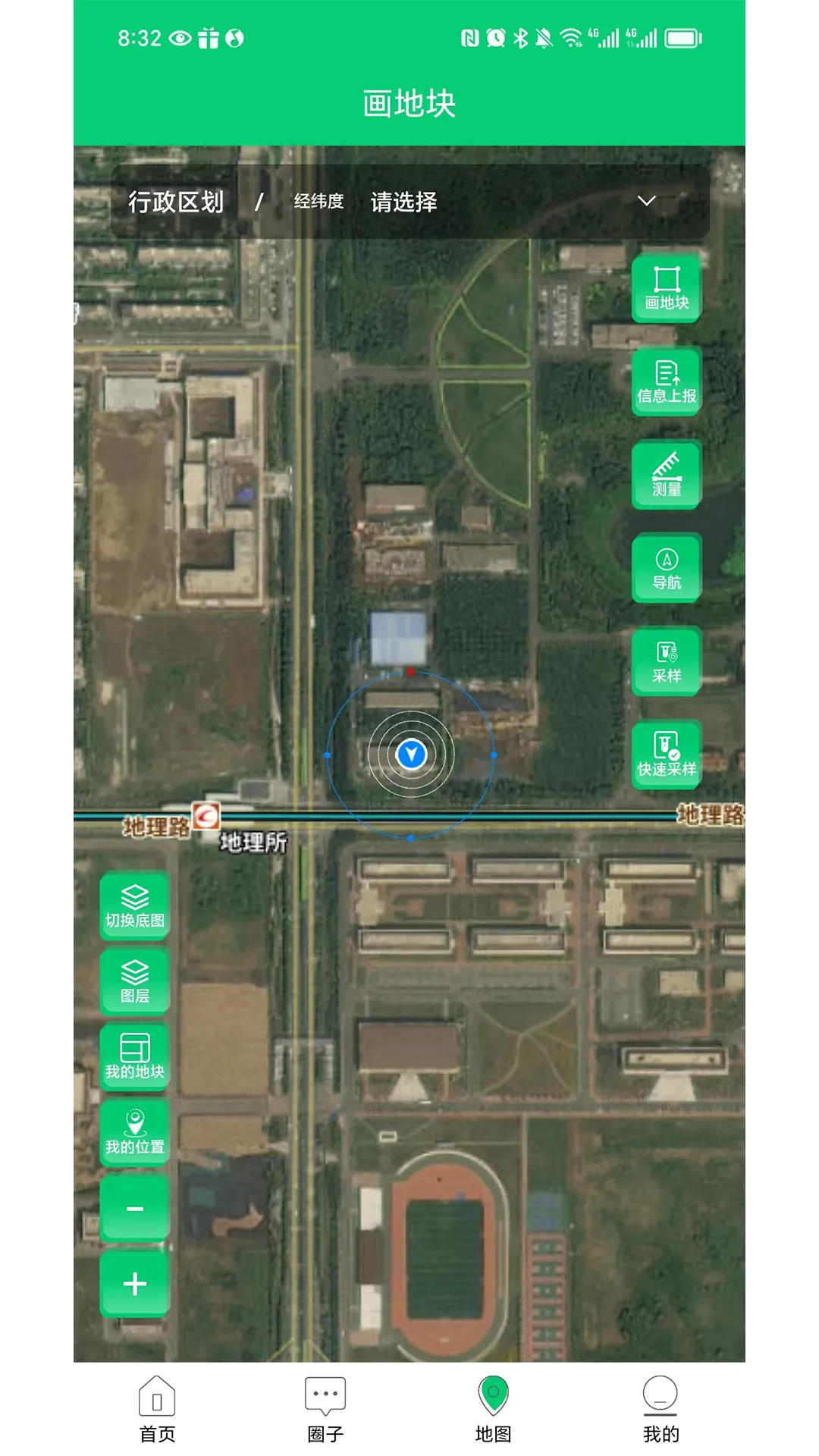Zoom in with the plus button
Image resolution: width=819 pixels, height=1456 pixels.
[134, 1283]
